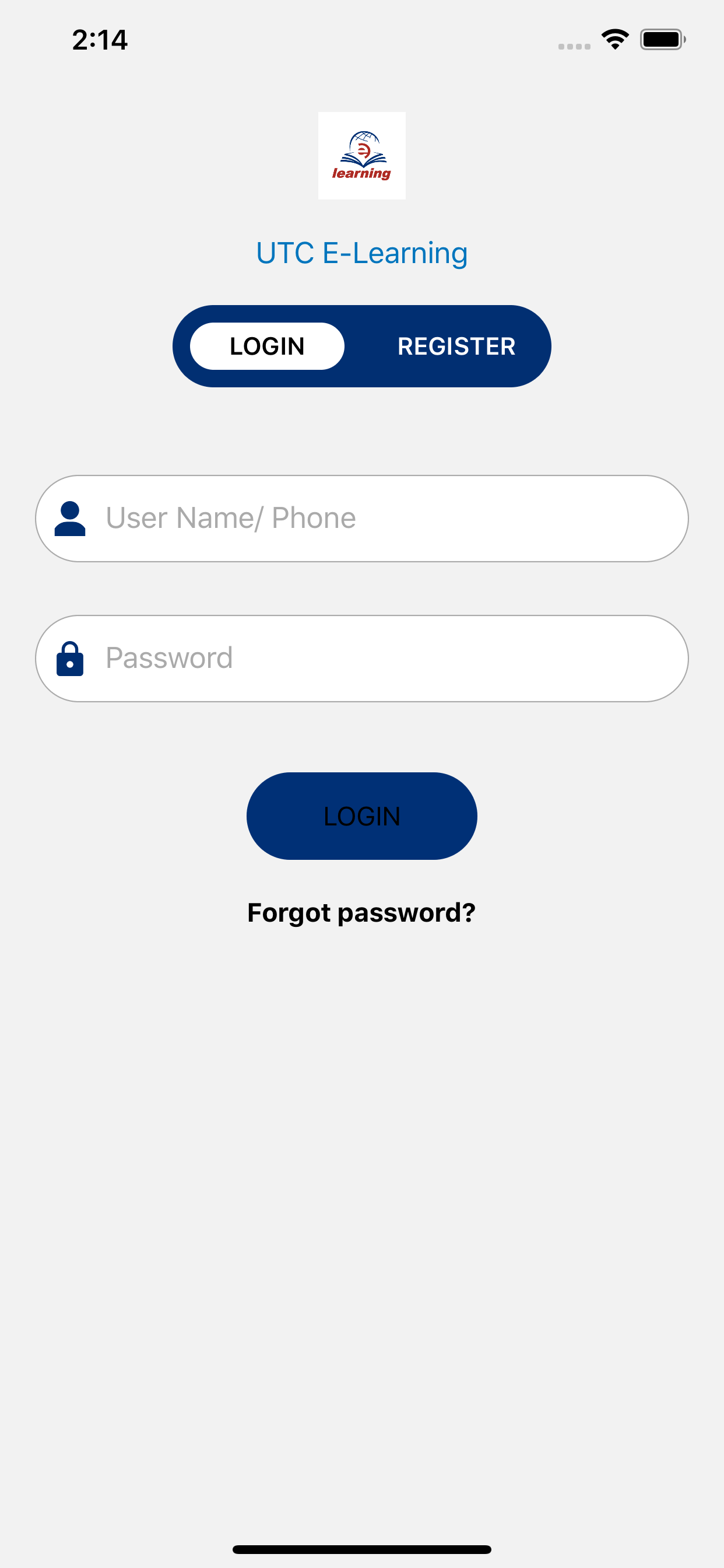Open the Forgot password link
Screen dimensions: 724x1568
point(361,912)
